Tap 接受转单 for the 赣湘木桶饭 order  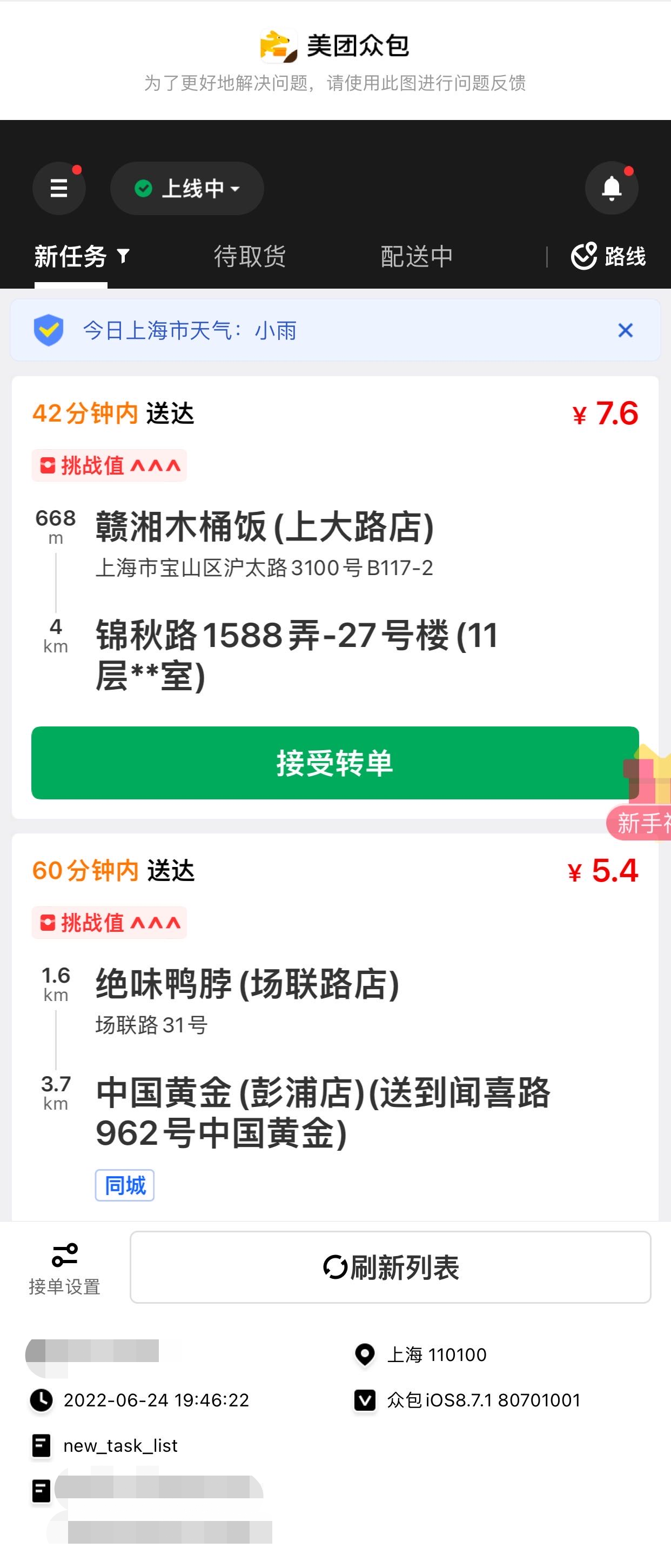(334, 763)
